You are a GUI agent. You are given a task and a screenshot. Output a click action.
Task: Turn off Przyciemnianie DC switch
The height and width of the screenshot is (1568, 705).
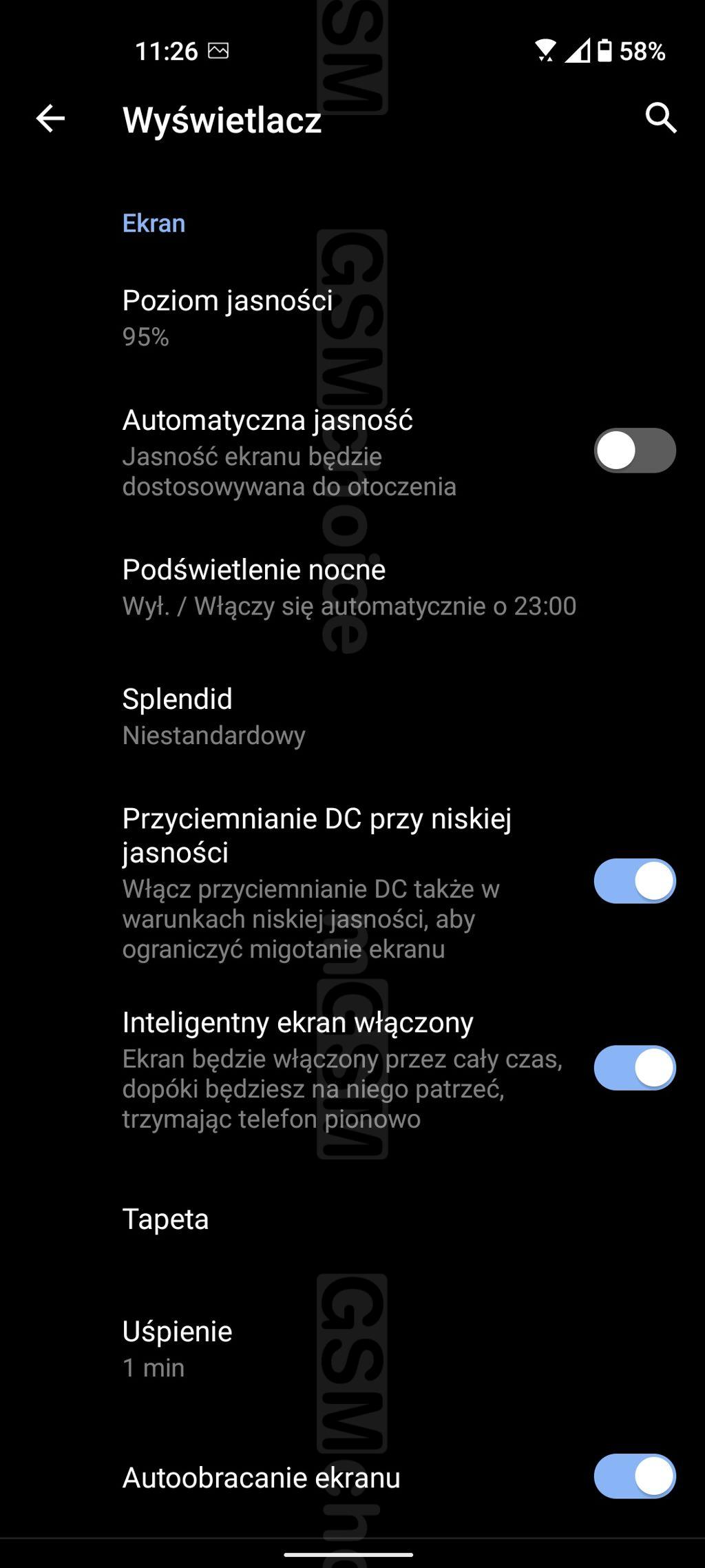[x=635, y=881]
